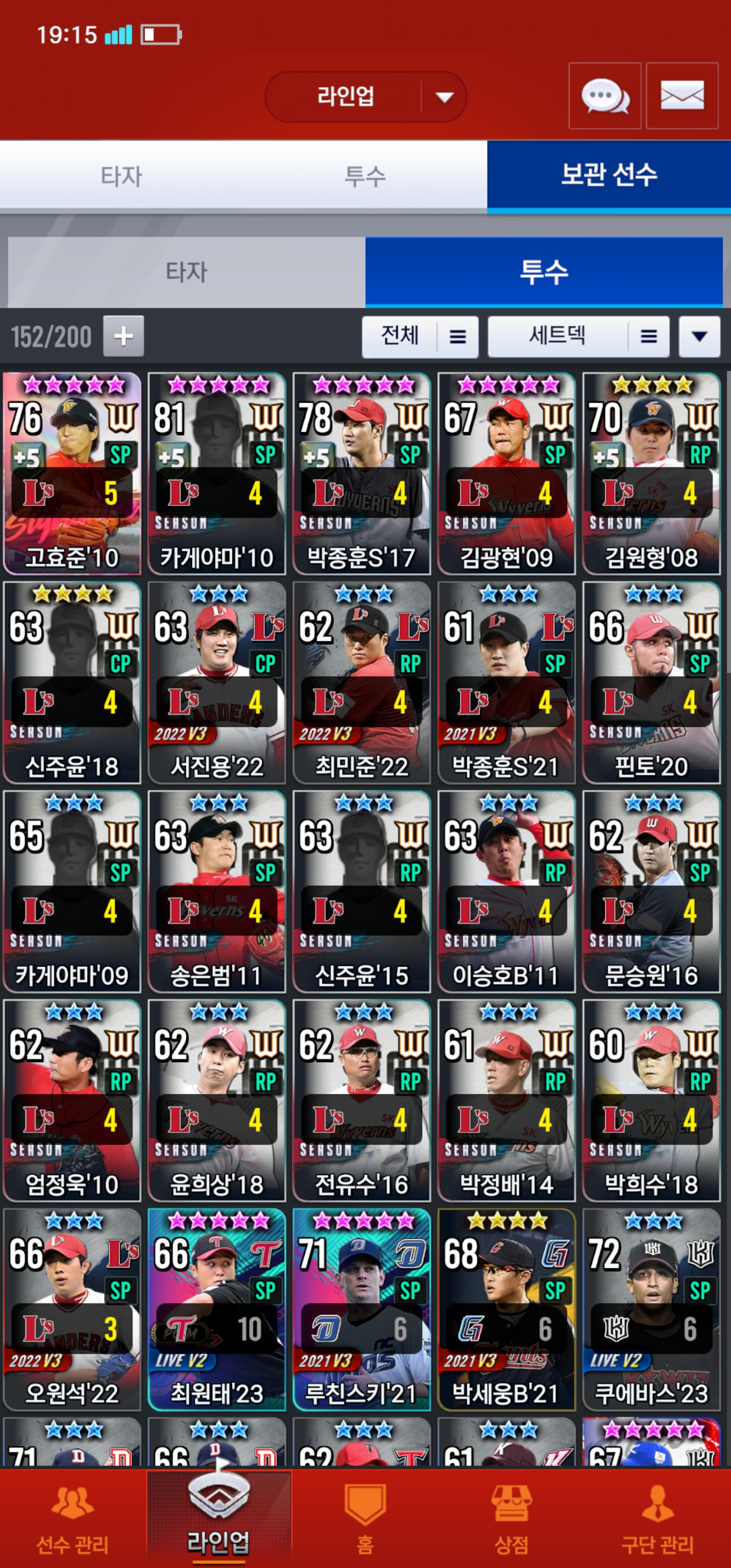Switch to the top 투수 tab
This screenshot has width=731, height=1568.
tap(364, 177)
